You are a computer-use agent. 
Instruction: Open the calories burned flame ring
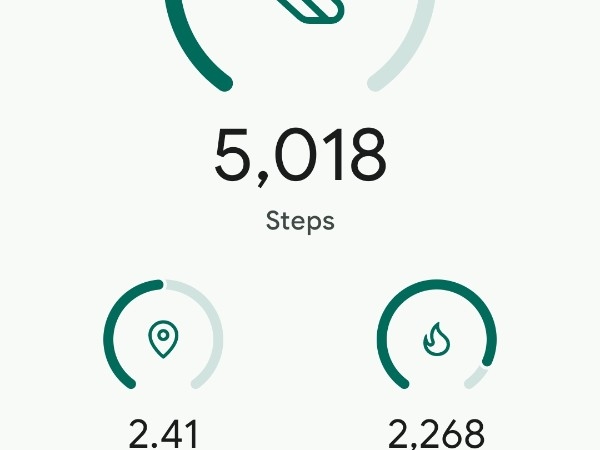[x=436, y=339]
